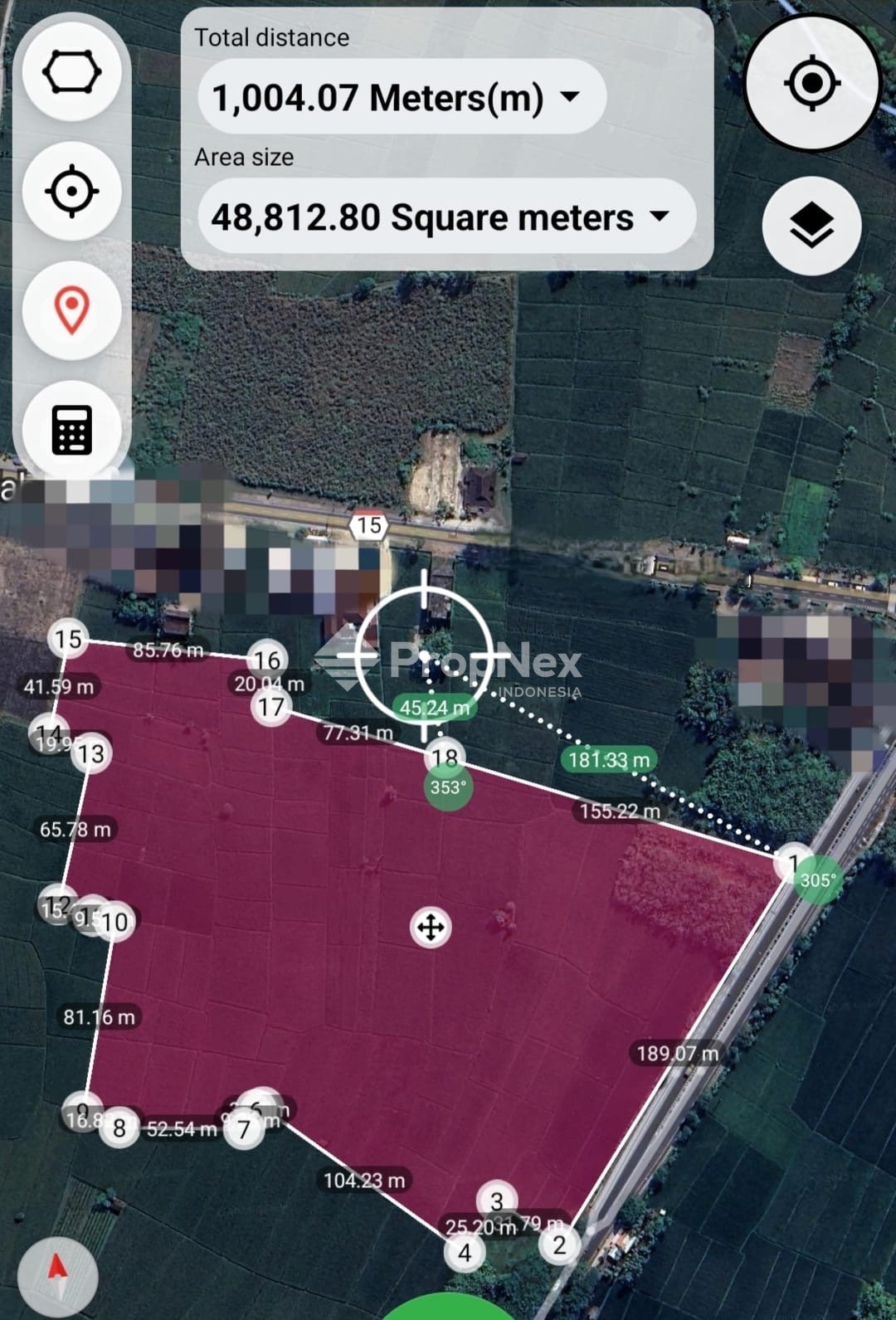896x1320 pixels.
Task: Select boundary point 2
Action: pyautogui.click(x=559, y=1245)
